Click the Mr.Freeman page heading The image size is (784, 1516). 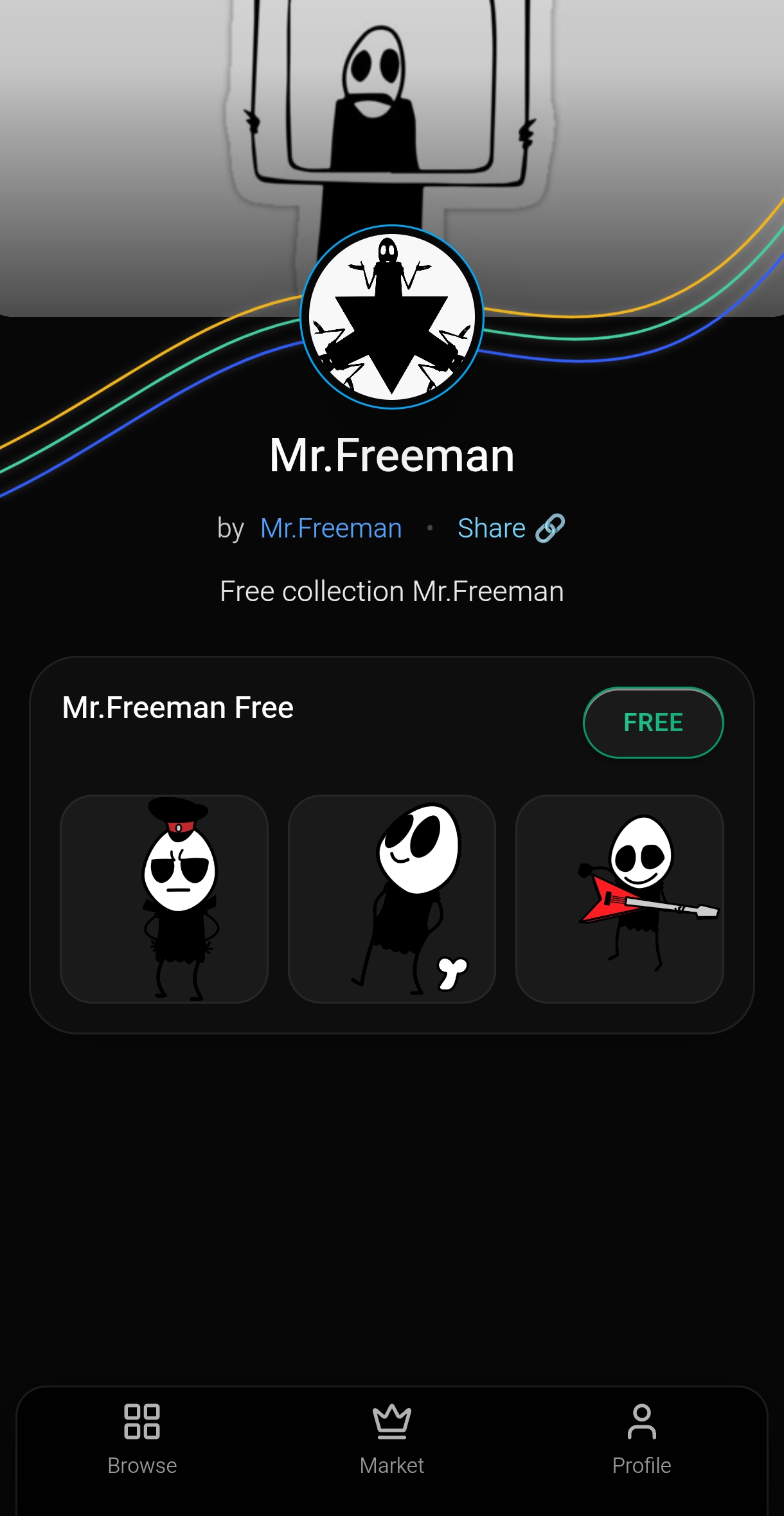391,454
